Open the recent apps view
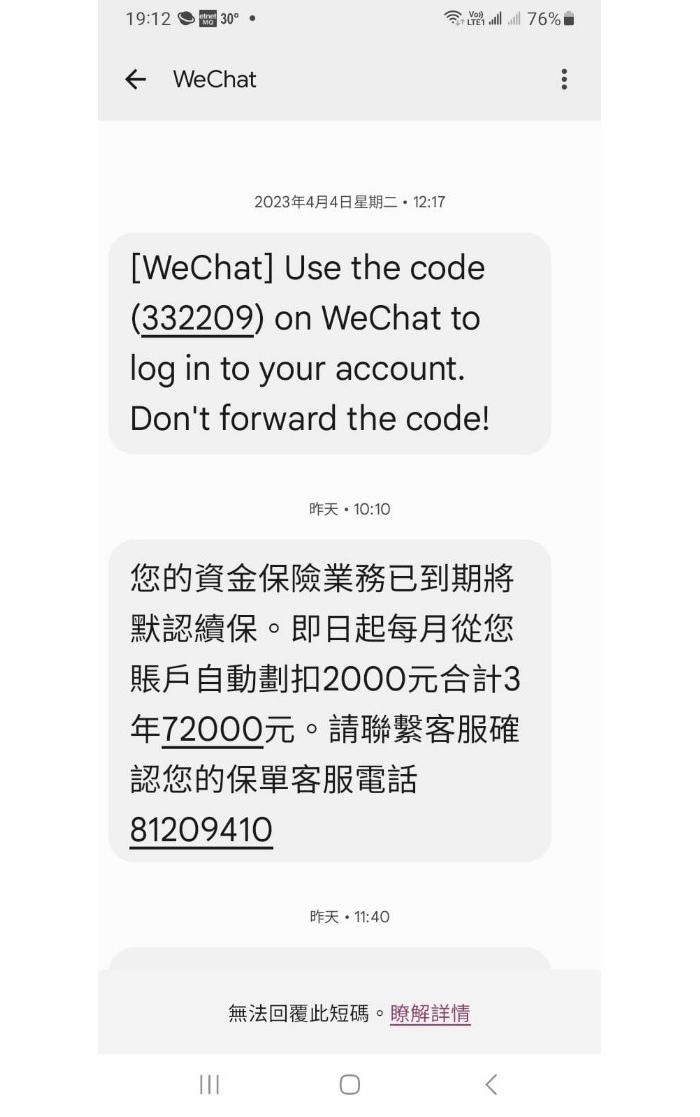This screenshot has width=700, height=1117. (209, 1085)
